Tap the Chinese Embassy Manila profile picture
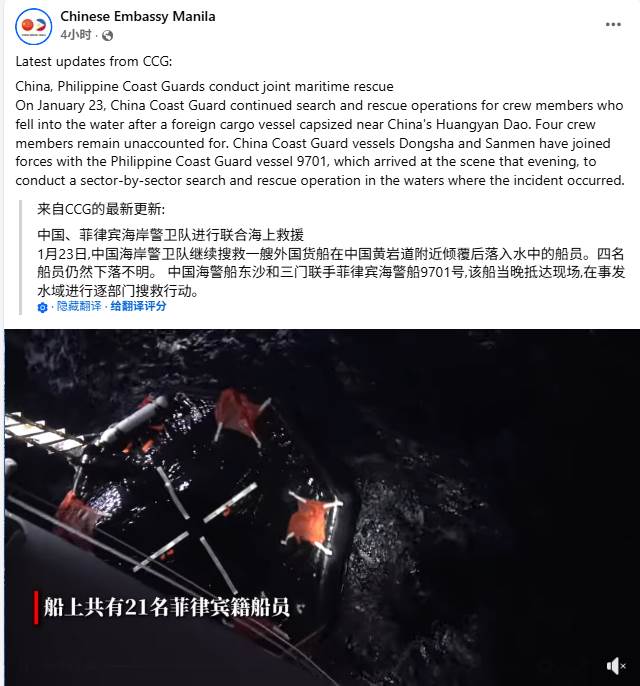Image resolution: width=640 pixels, height=686 pixels. coord(34,26)
